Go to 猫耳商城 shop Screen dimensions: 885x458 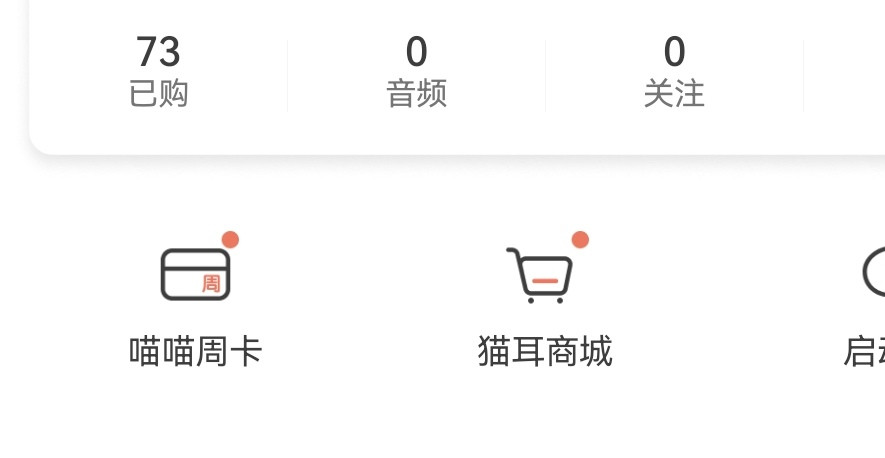click(x=545, y=299)
